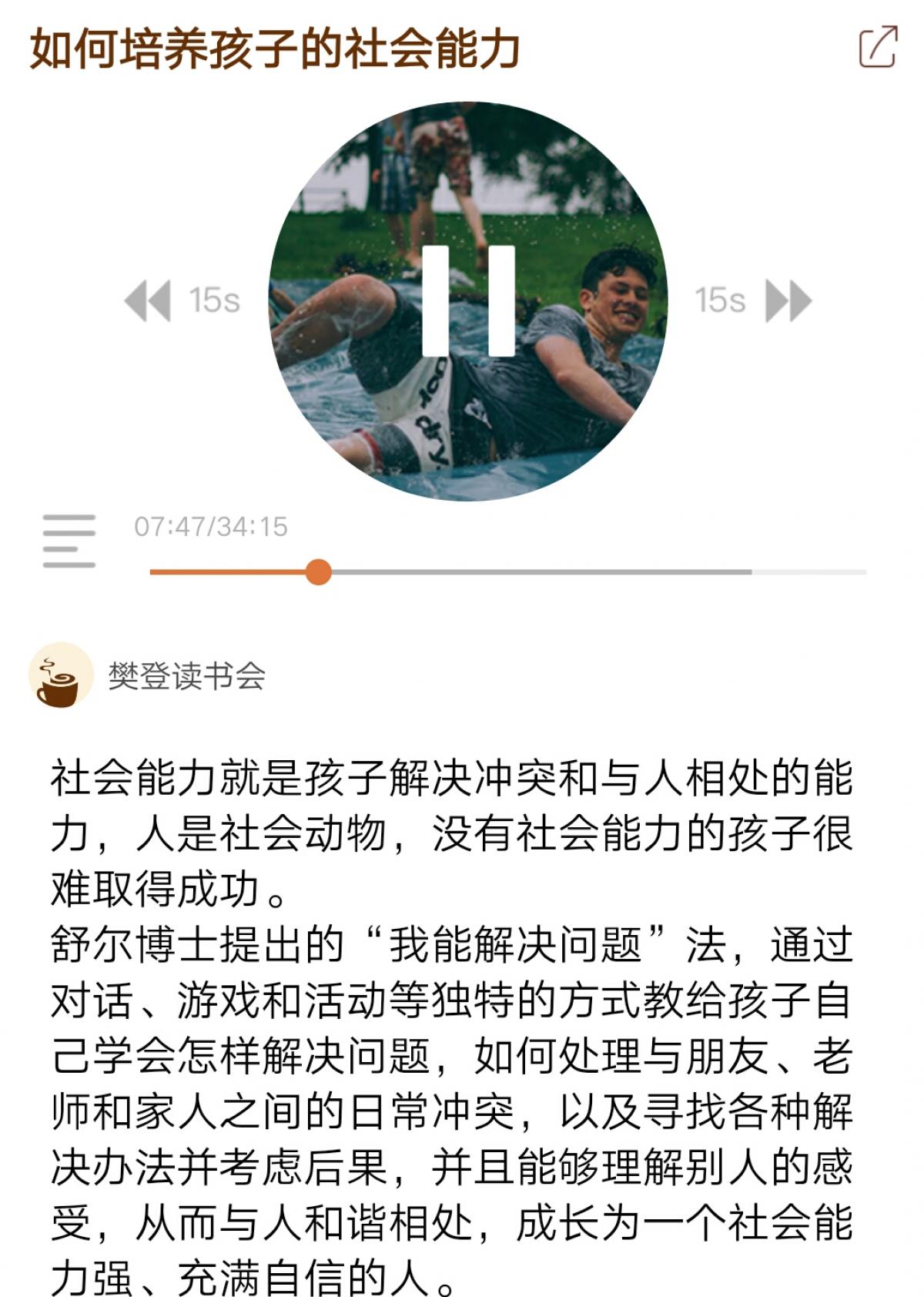
Task: Share this audio via the top-right icon
Action: [x=877, y=47]
